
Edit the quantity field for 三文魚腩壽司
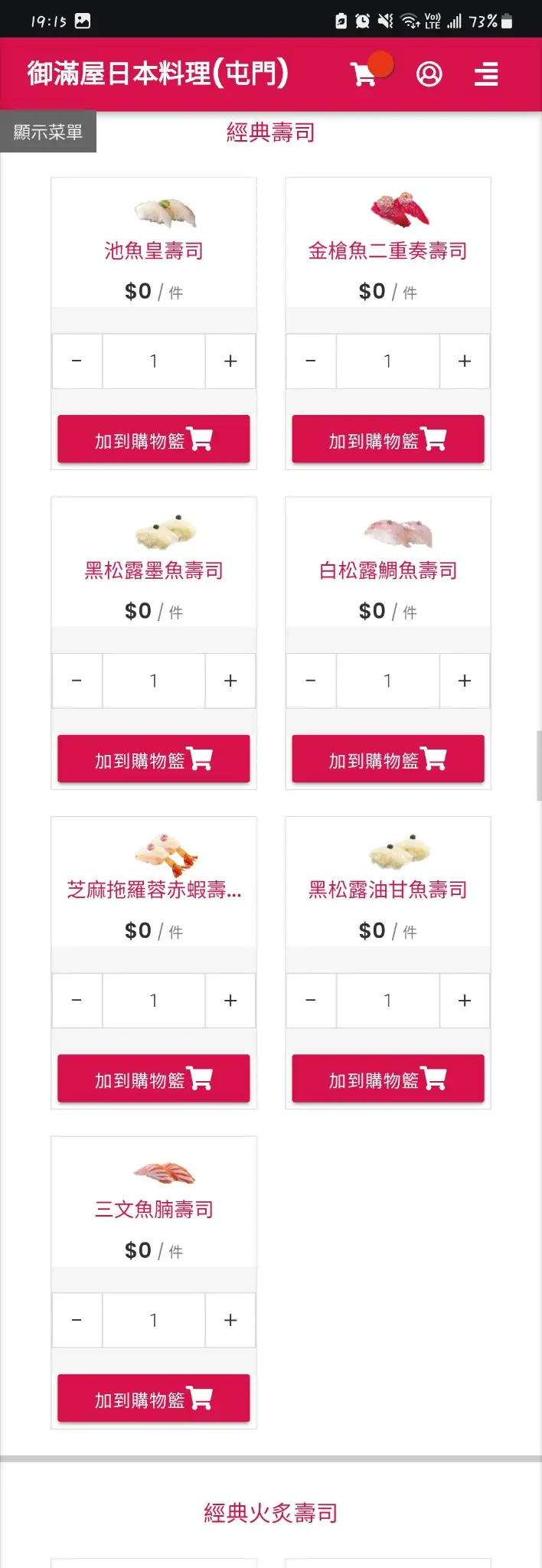153,1320
